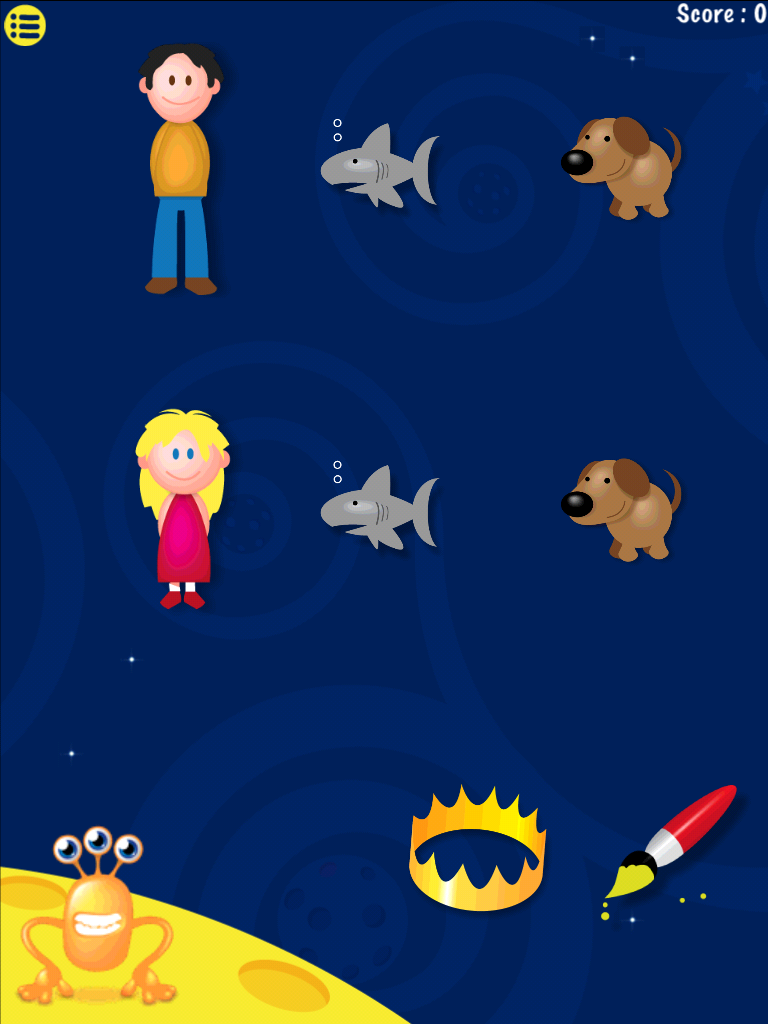Select the shark next to the boy
768x1024 pixels.
pyautogui.click(x=377, y=167)
